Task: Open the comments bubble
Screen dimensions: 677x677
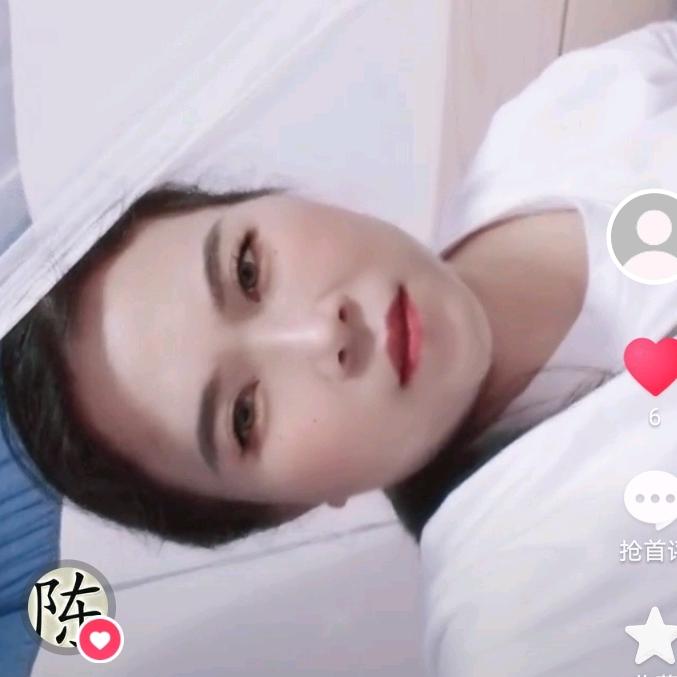Action: coord(652,499)
